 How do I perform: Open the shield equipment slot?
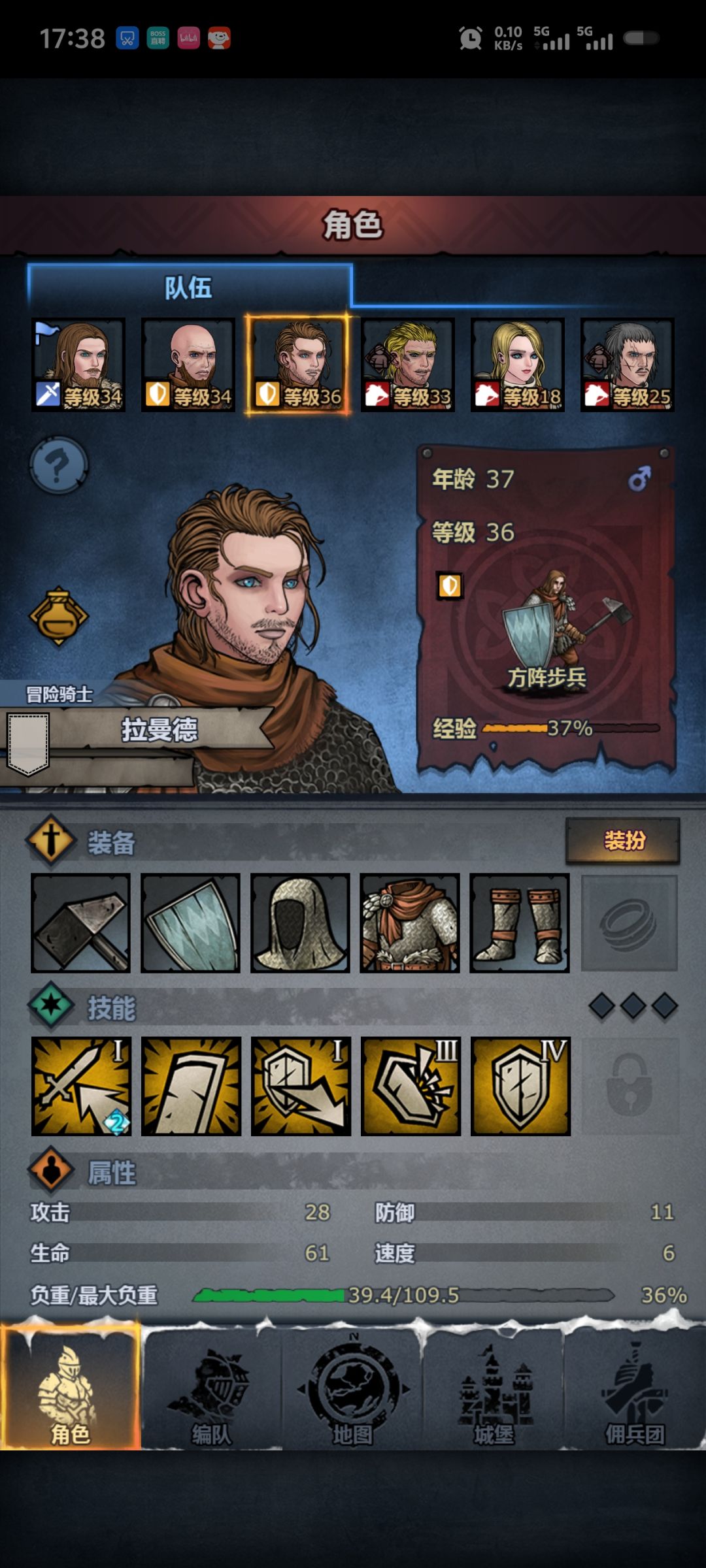pos(190,923)
